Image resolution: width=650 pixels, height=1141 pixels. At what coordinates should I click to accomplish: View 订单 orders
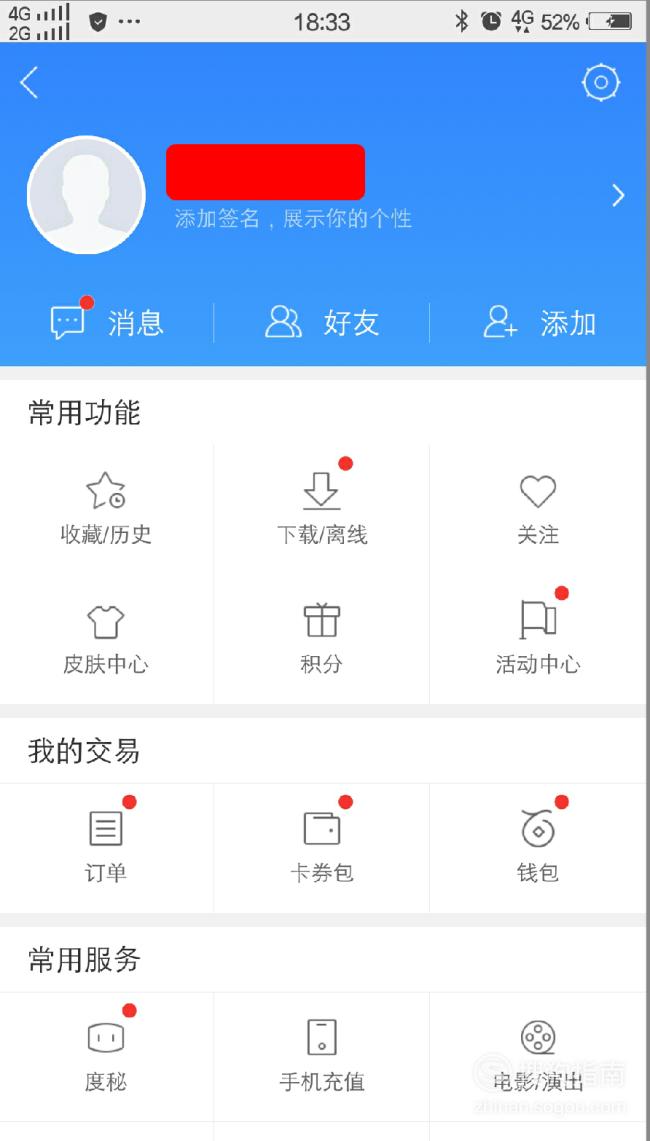tap(106, 846)
